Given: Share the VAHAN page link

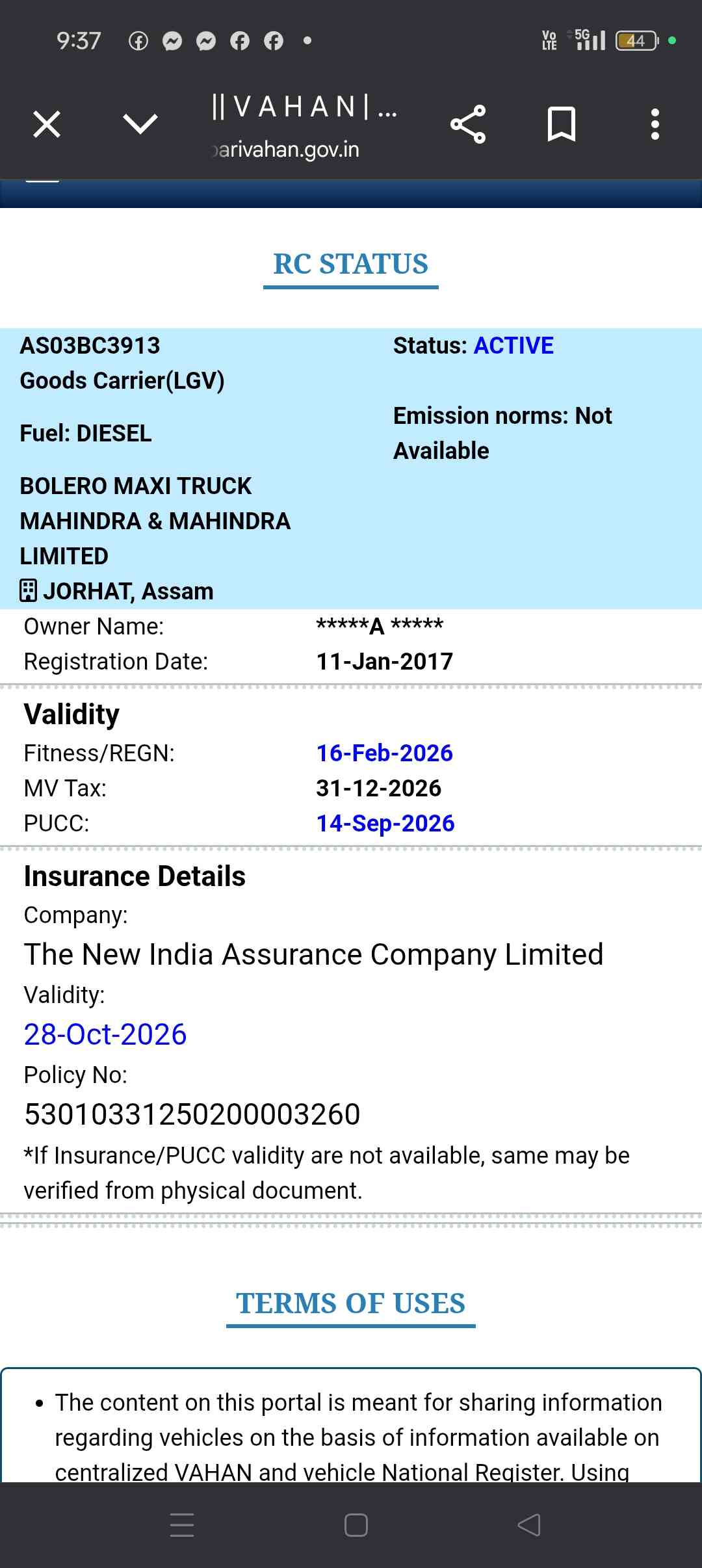Looking at the screenshot, I should coord(468,124).
